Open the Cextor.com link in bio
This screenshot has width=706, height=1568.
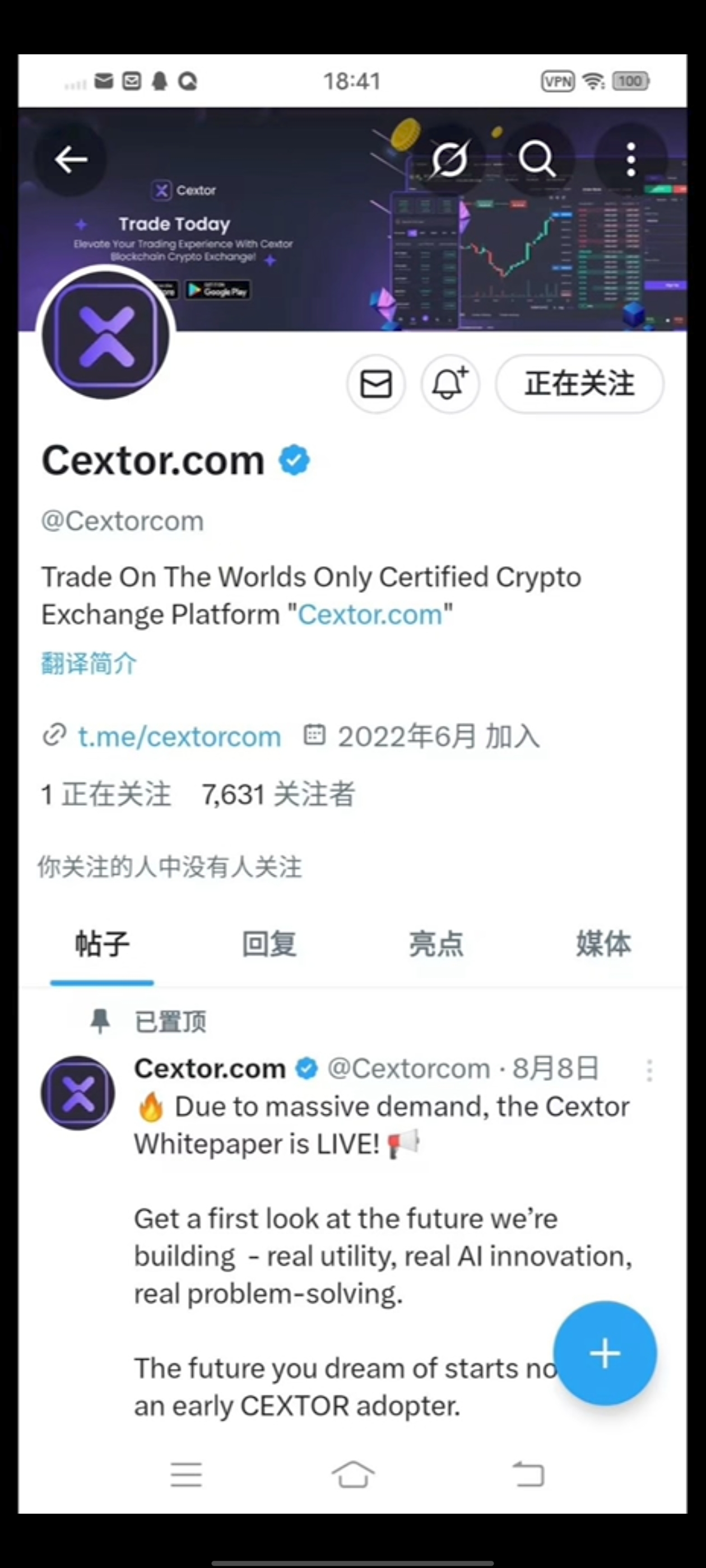click(x=370, y=615)
